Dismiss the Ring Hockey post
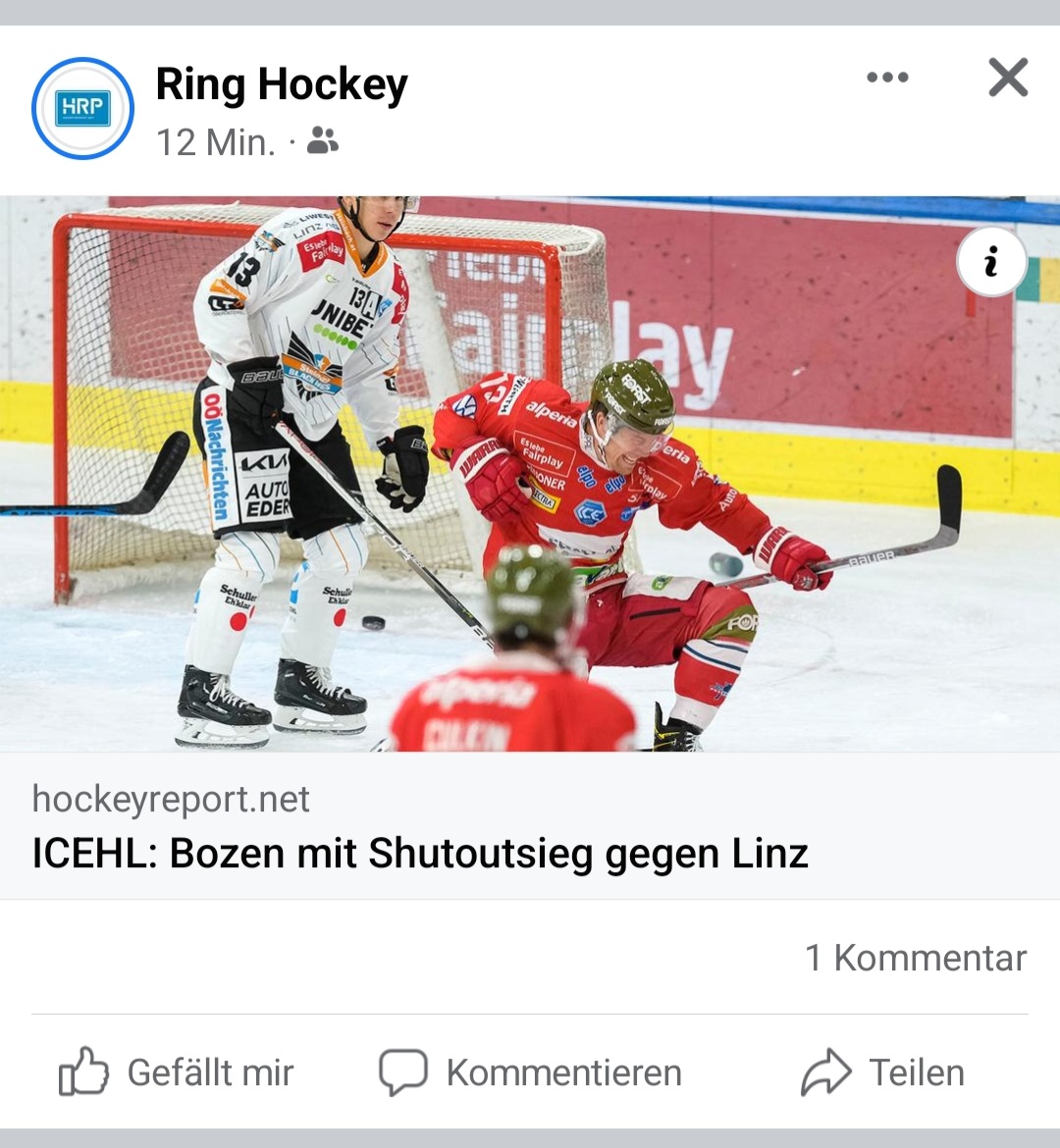This screenshot has height=1148, width=1060. tap(1008, 78)
